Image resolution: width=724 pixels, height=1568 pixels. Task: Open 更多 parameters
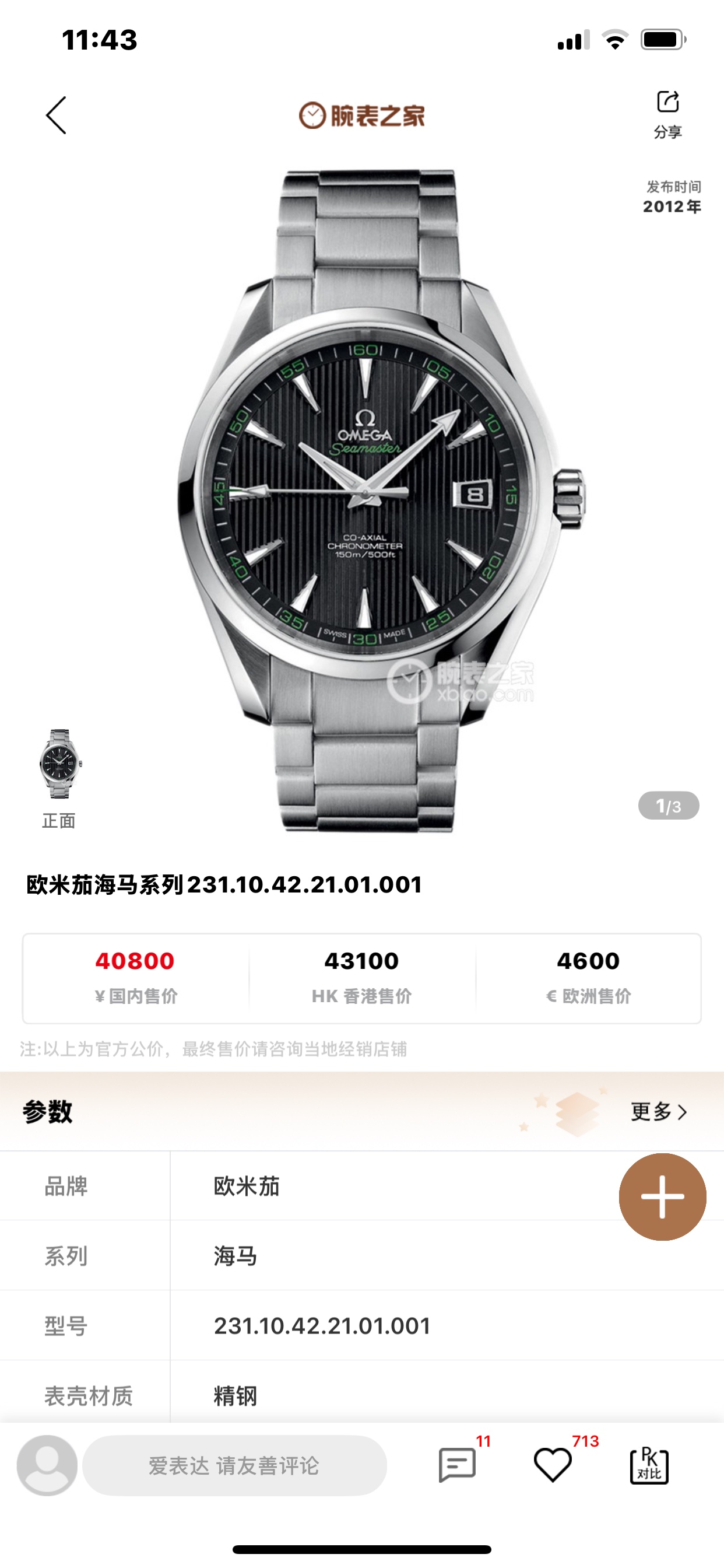pyautogui.click(x=659, y=1111)
